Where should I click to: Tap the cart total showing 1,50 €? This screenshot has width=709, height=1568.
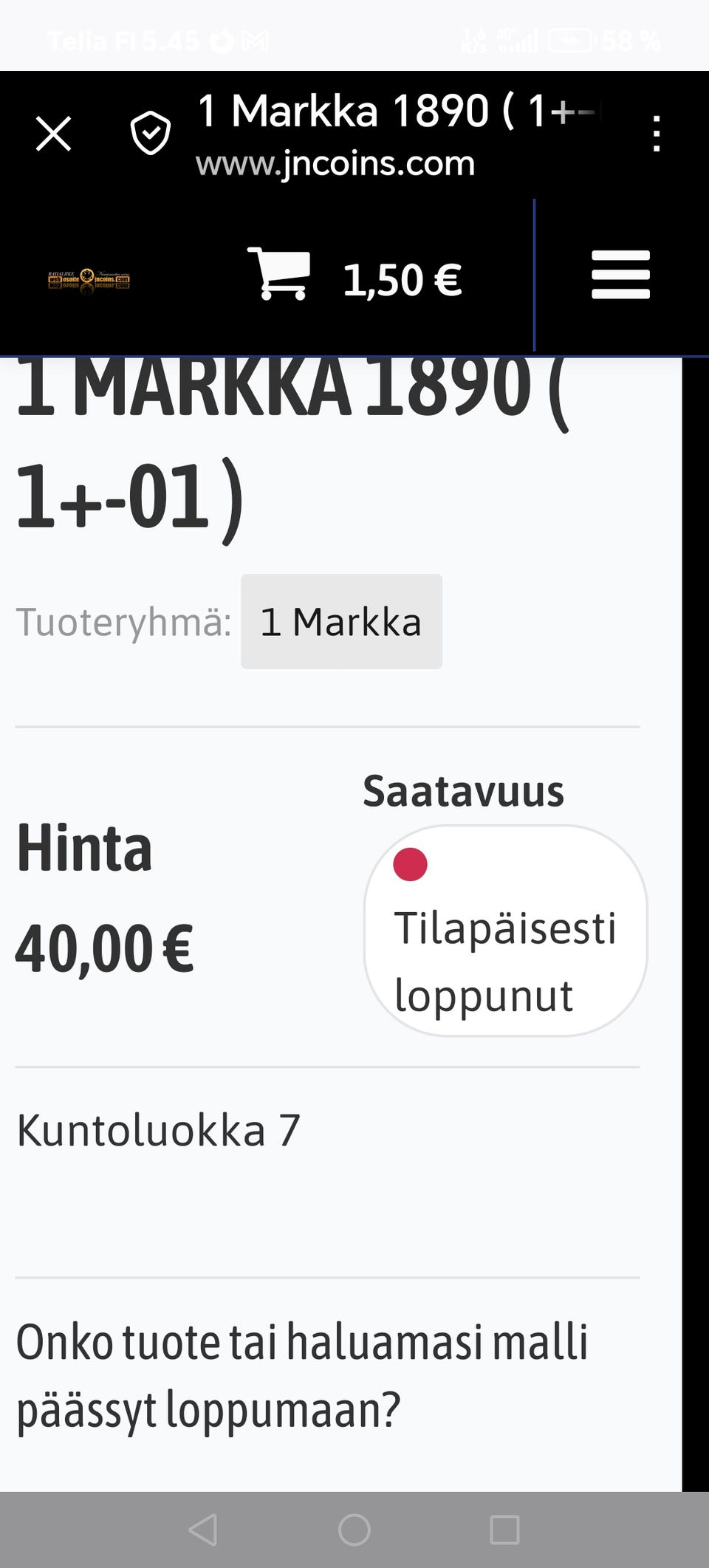(401, 277)
